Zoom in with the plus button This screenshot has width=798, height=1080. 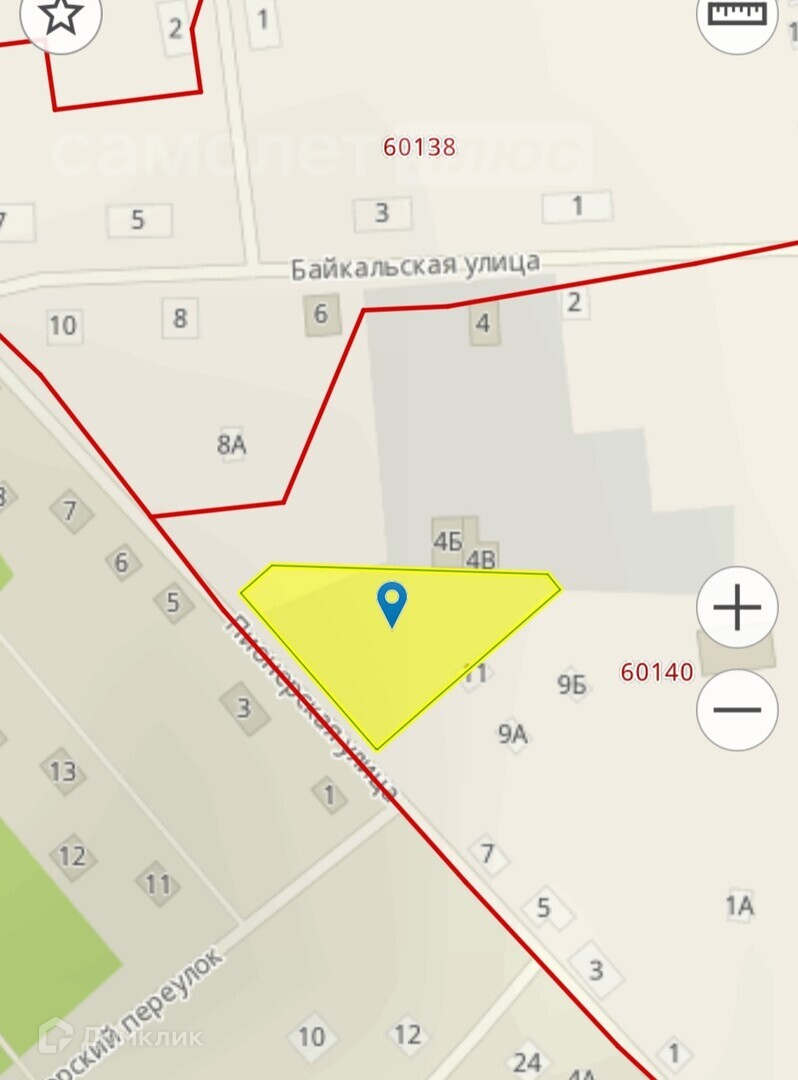(737, 607)
